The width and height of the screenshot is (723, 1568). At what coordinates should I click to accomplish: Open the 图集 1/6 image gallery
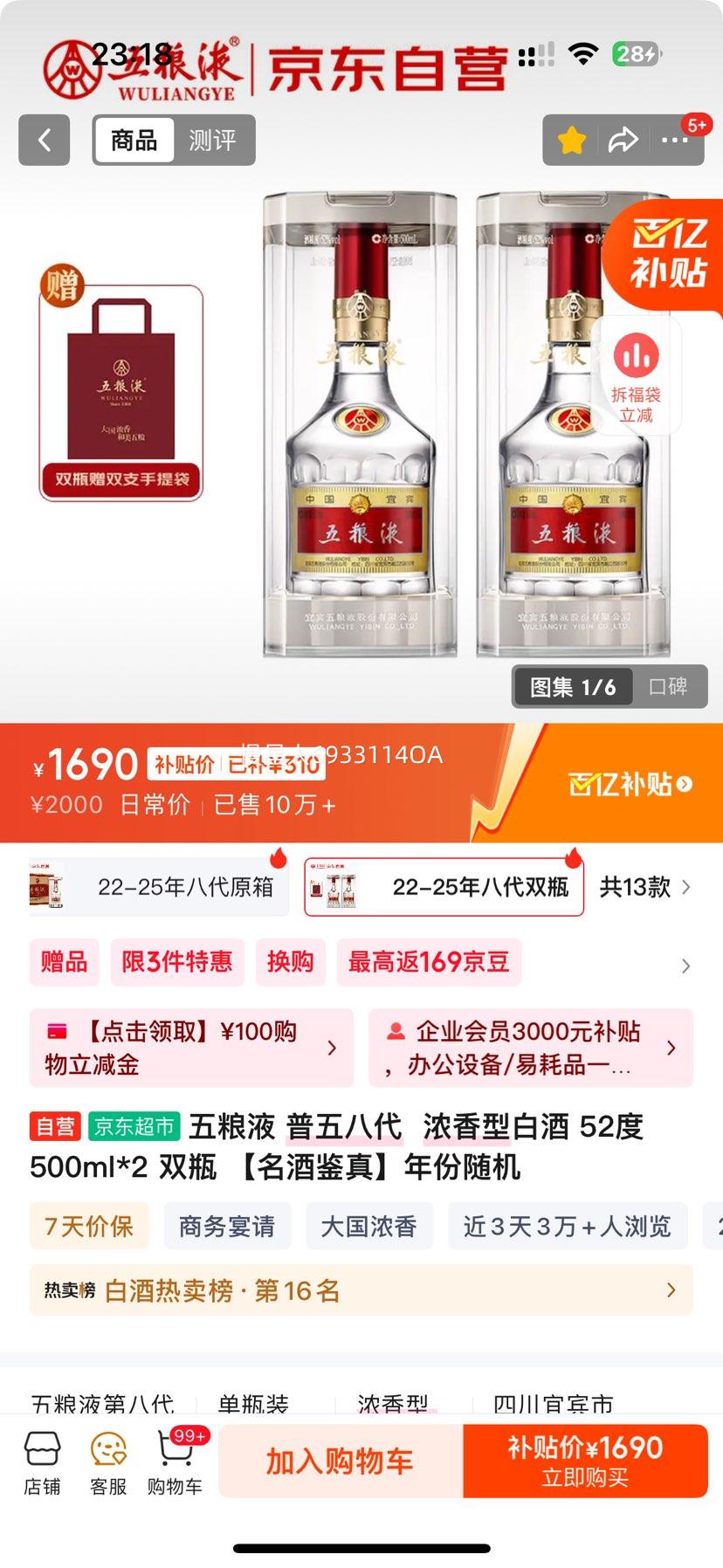[x=572, y=687]
